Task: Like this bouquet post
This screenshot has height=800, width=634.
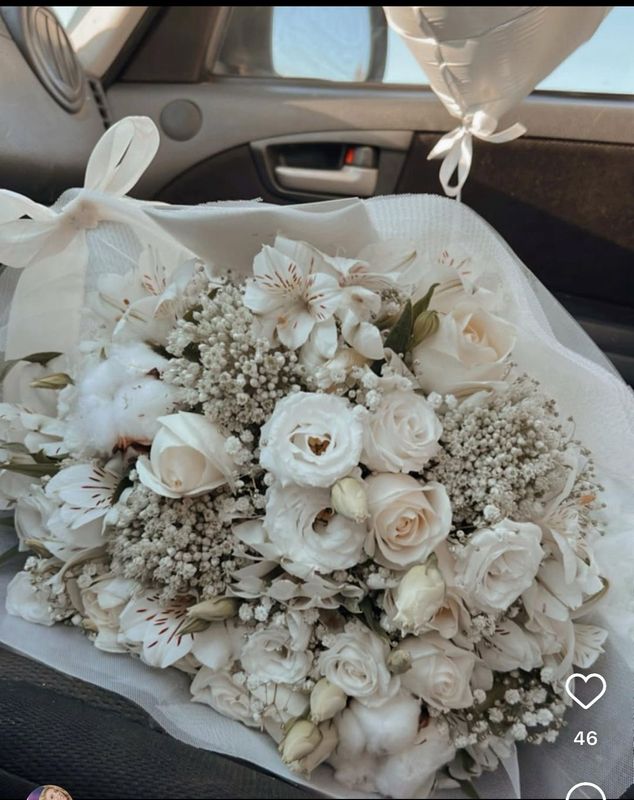Action: pyautogui.click(x=585, y=690)
